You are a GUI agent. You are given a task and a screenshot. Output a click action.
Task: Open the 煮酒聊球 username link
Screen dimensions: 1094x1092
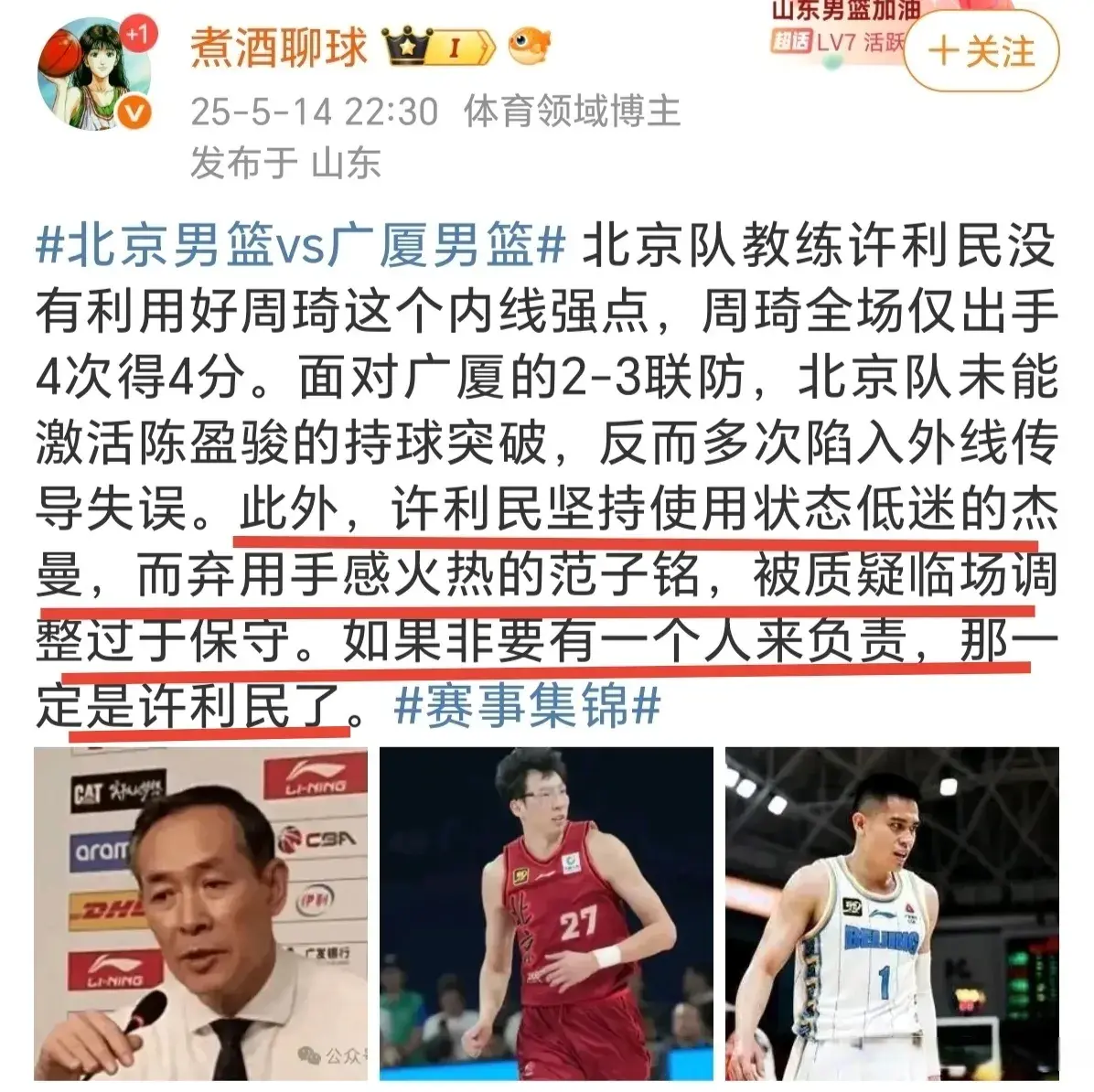[x=278, y=48]
